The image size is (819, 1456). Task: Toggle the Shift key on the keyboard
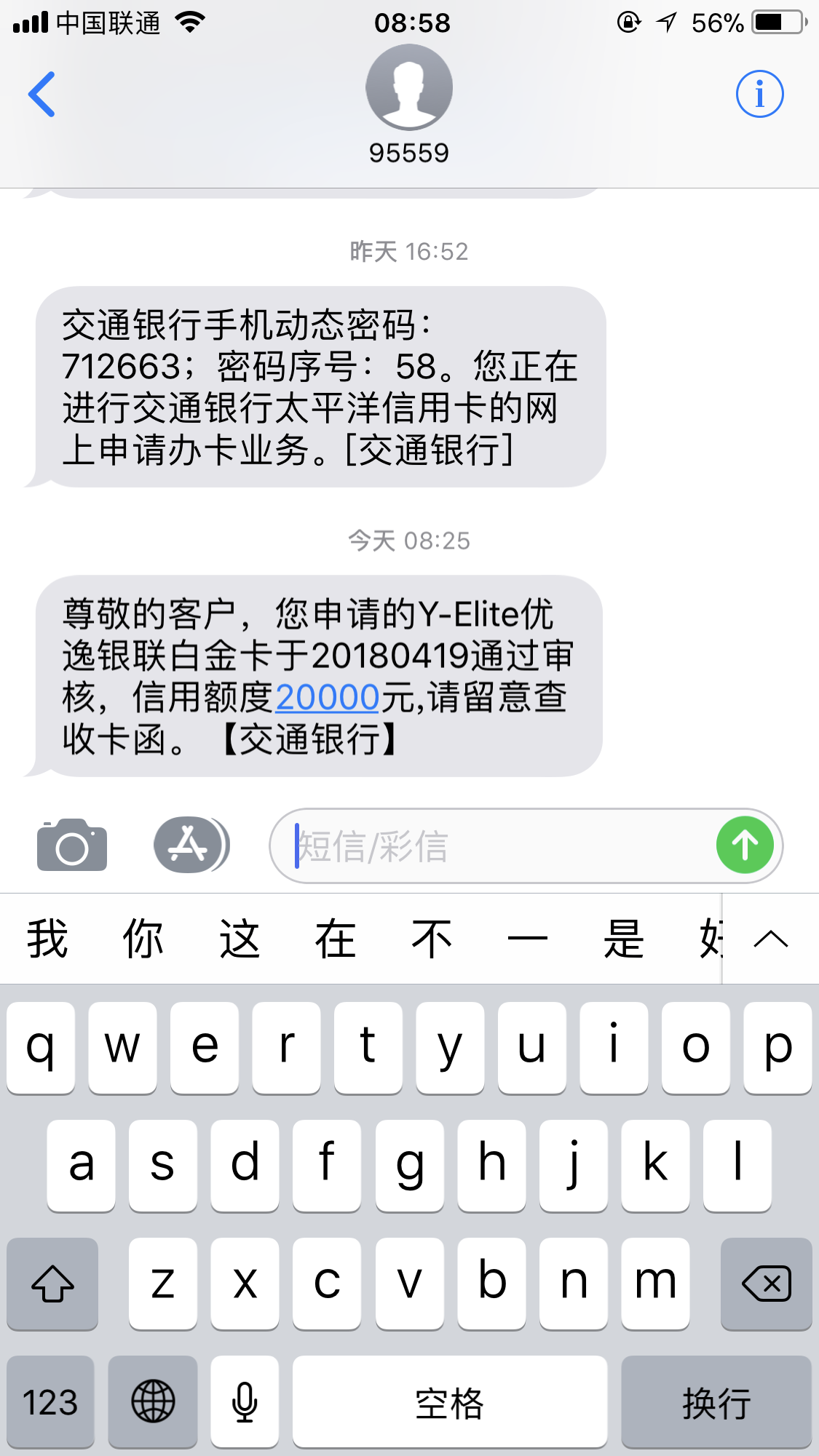(52, 1283)
